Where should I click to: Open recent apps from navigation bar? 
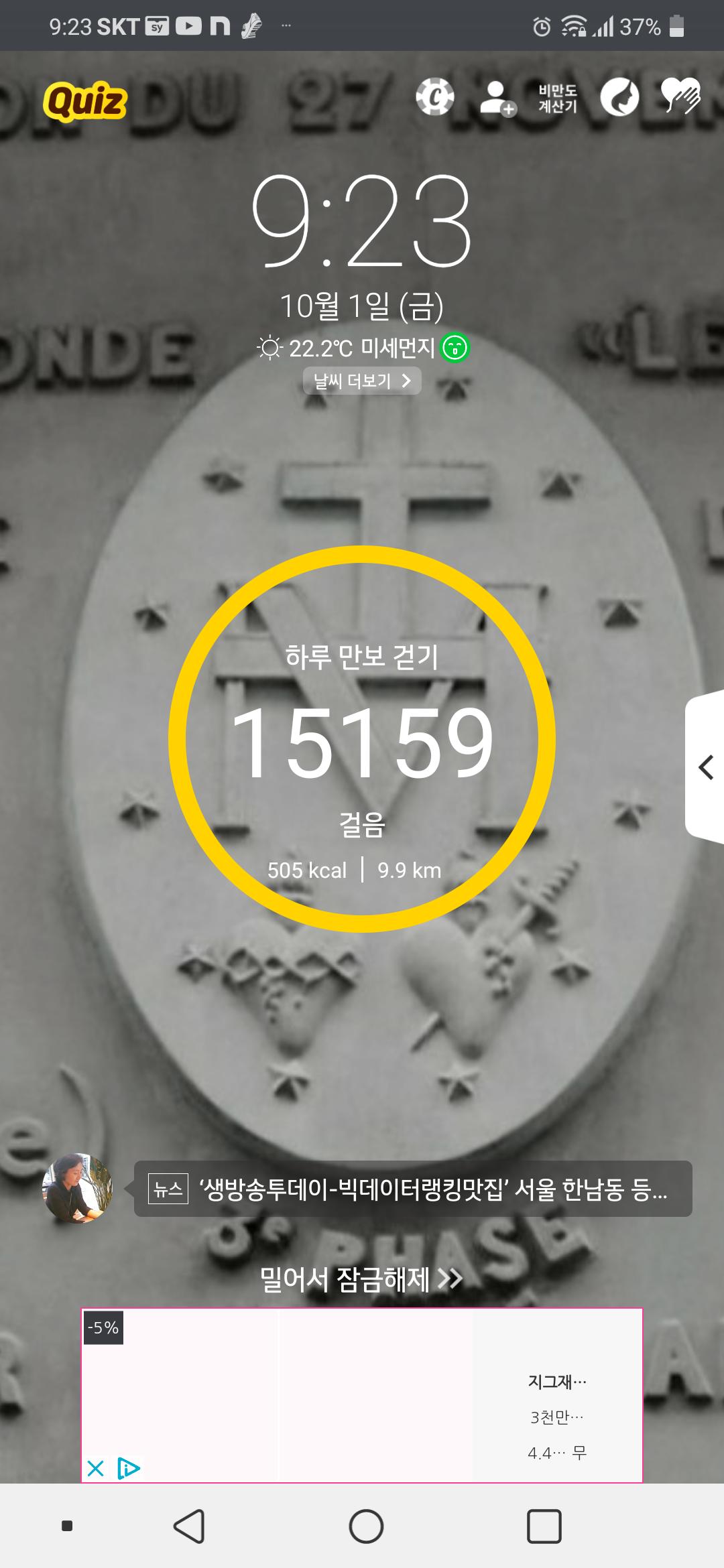544,1526
